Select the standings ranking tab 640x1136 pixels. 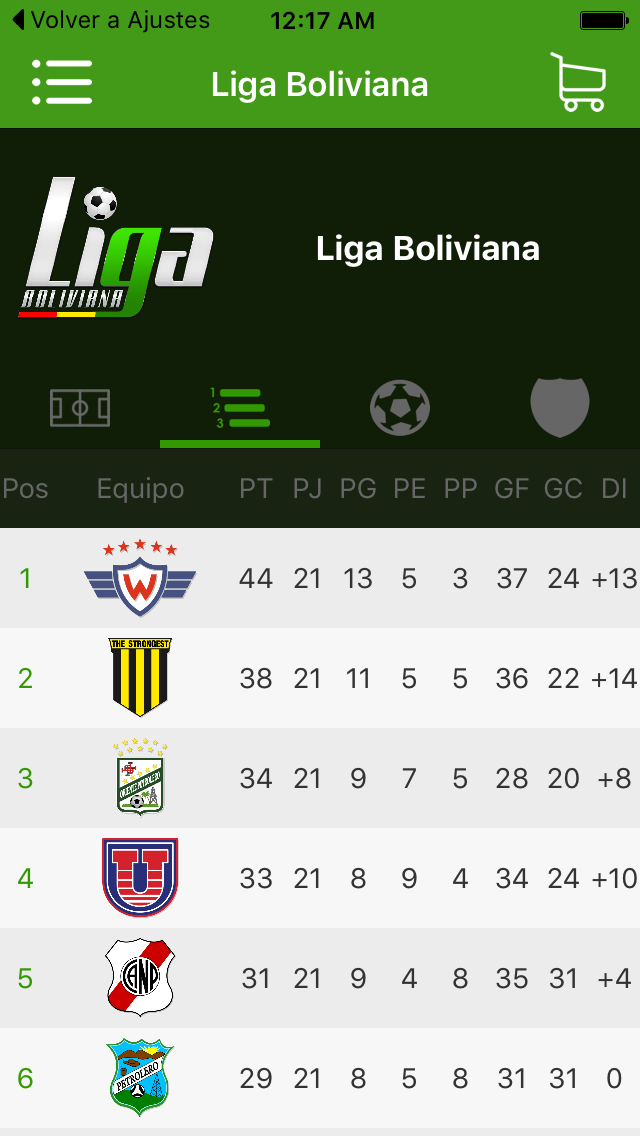pos(240,408)
